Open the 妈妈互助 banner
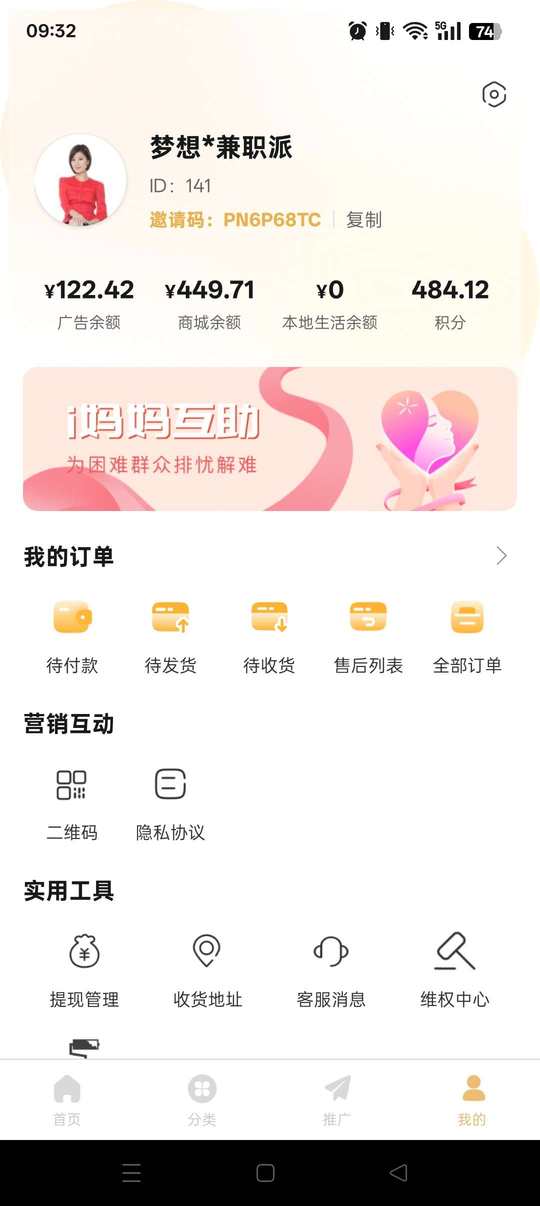This screenshot has height=1206, width=540. 270,439
